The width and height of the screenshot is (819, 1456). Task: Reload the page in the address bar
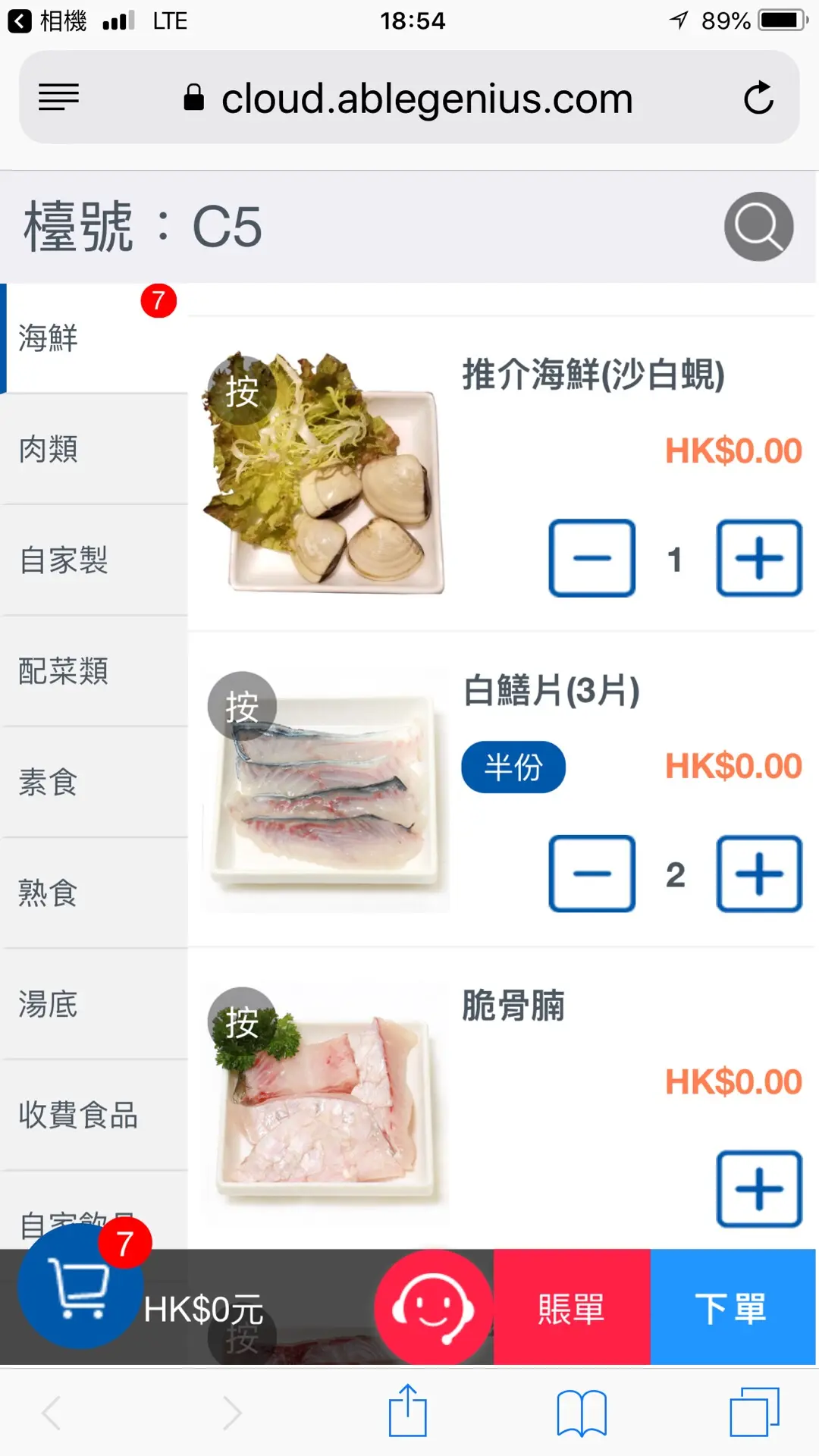[x=758, y=98]
